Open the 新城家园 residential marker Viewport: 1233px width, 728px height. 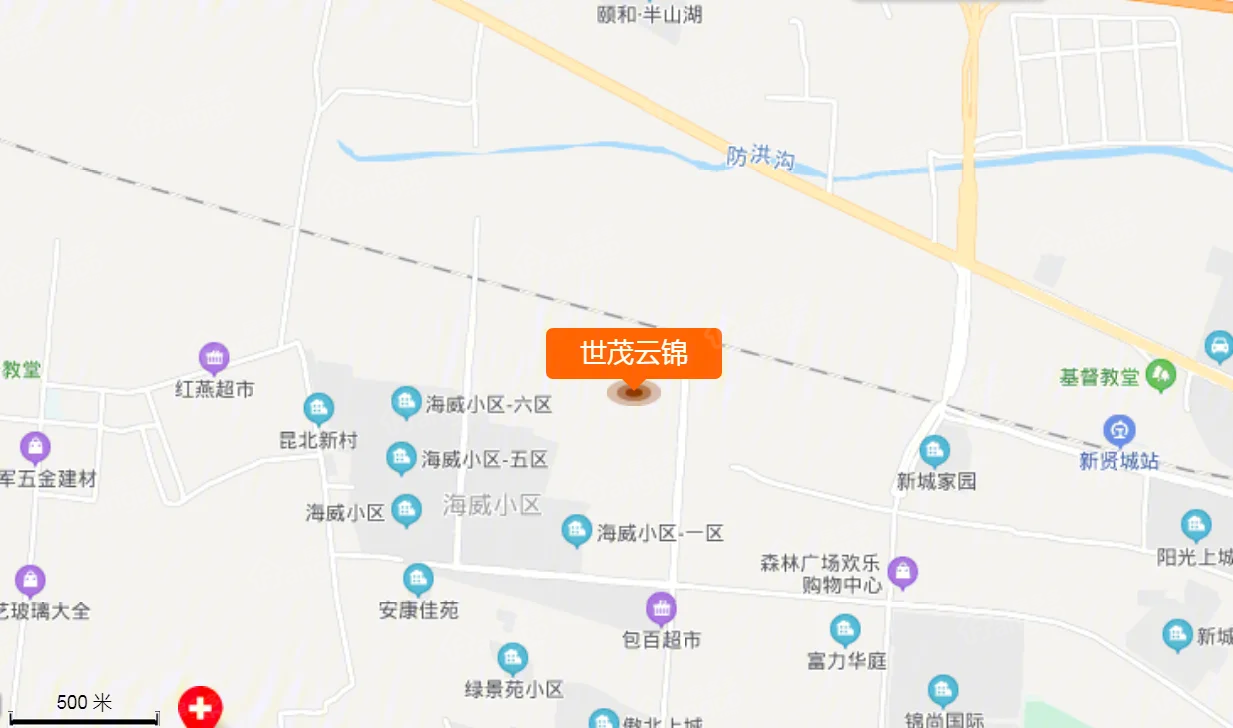(935, 452)
